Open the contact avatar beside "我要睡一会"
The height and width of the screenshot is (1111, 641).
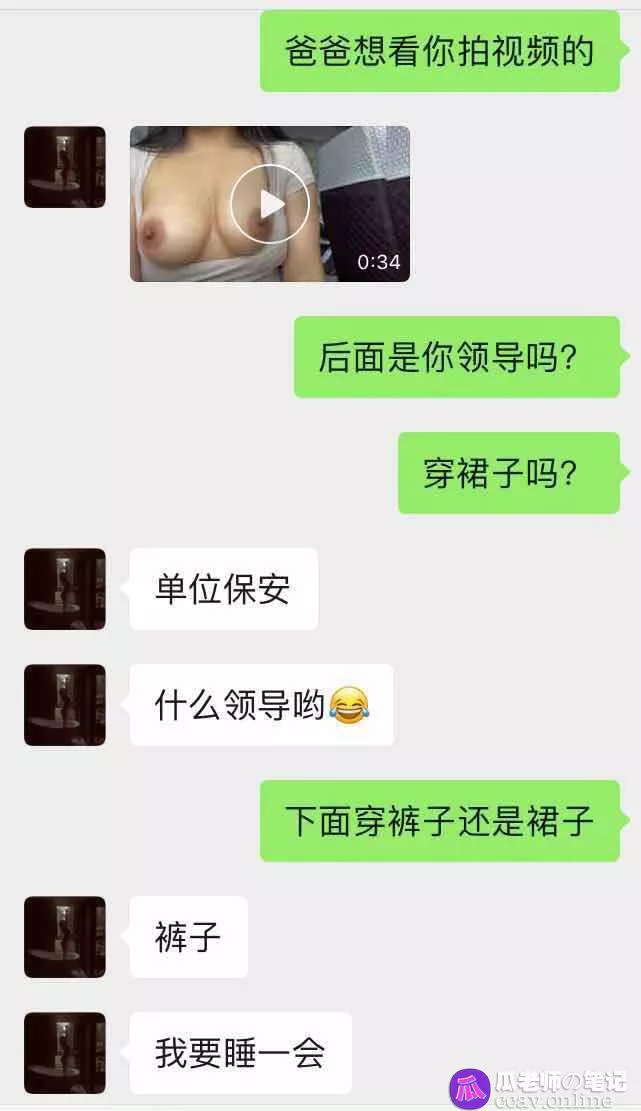65,1053
